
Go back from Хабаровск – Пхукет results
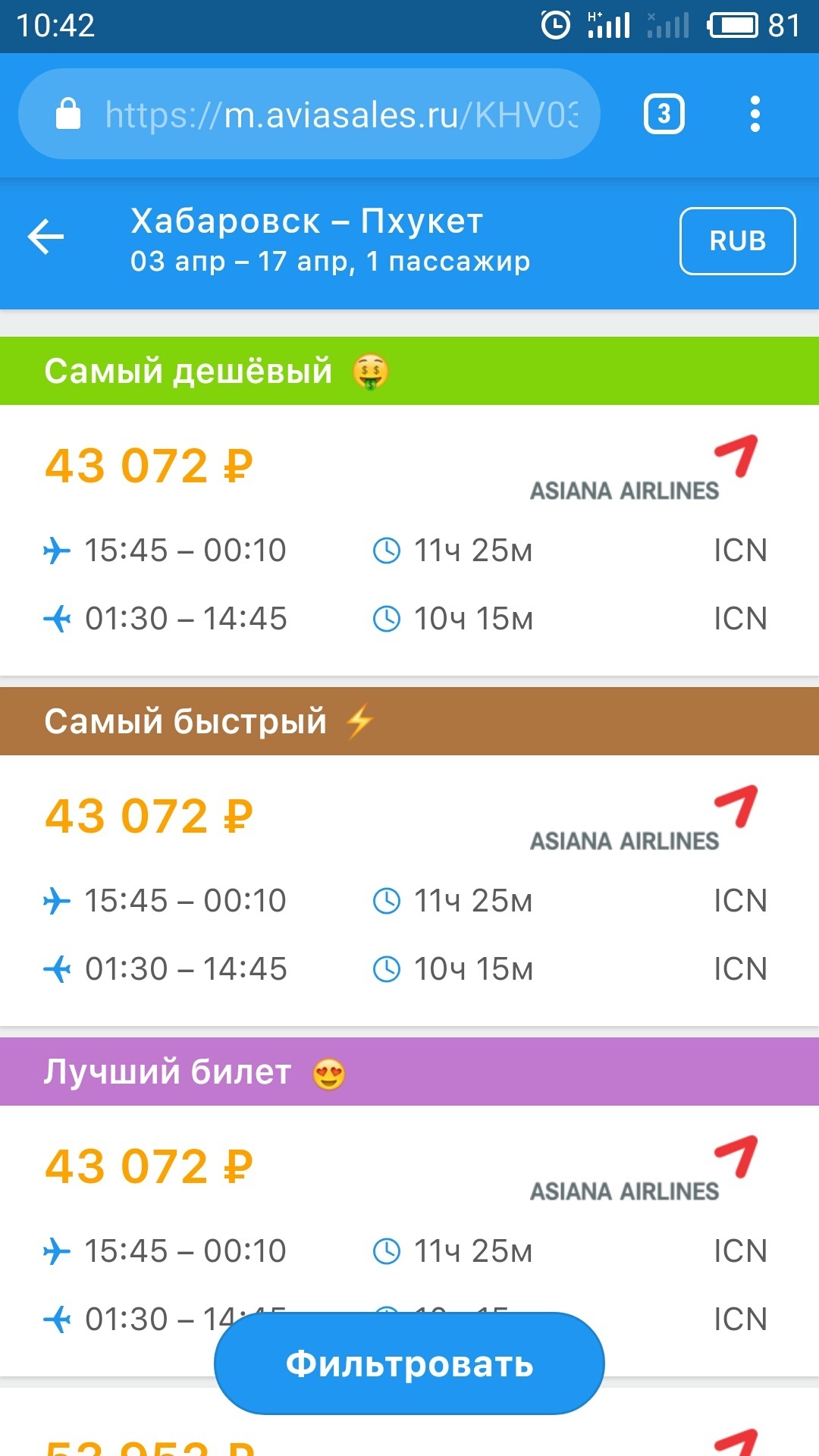pyautogui.click(x=46, y=237)
